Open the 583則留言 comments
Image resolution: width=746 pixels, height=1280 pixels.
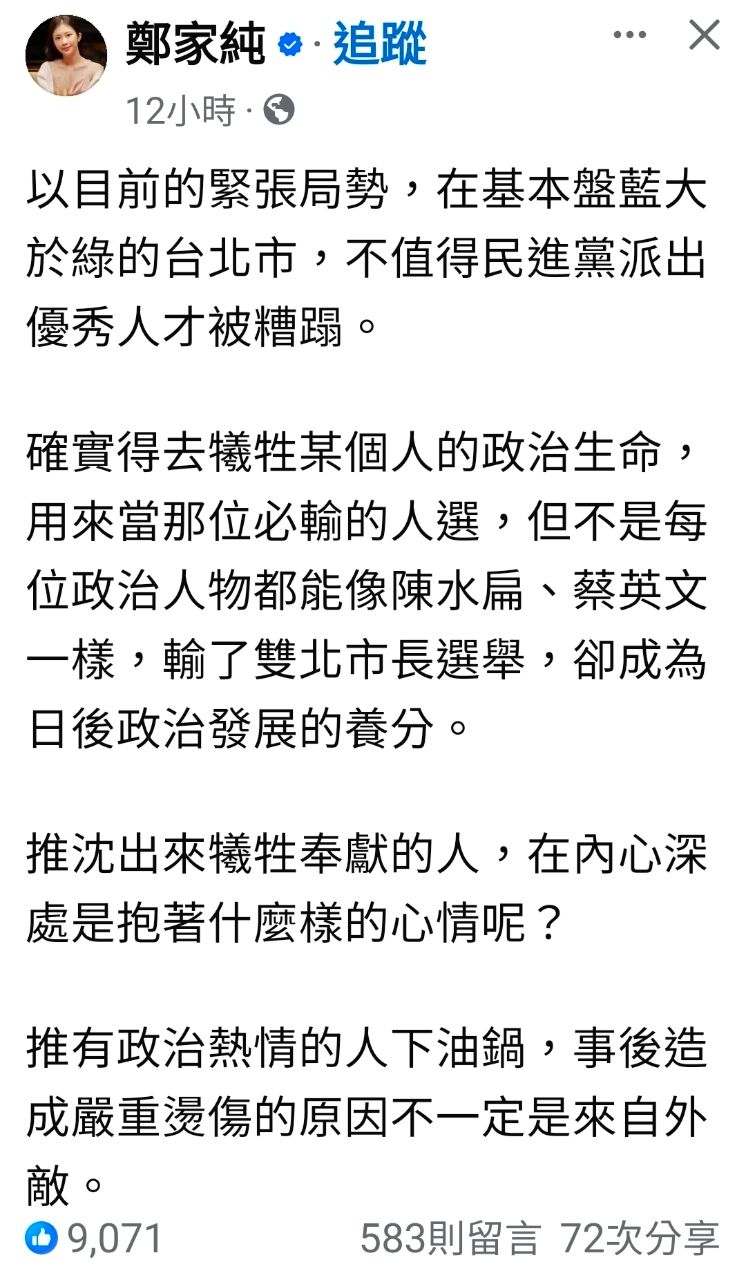pyautogui.click(x=452, y=1240)
